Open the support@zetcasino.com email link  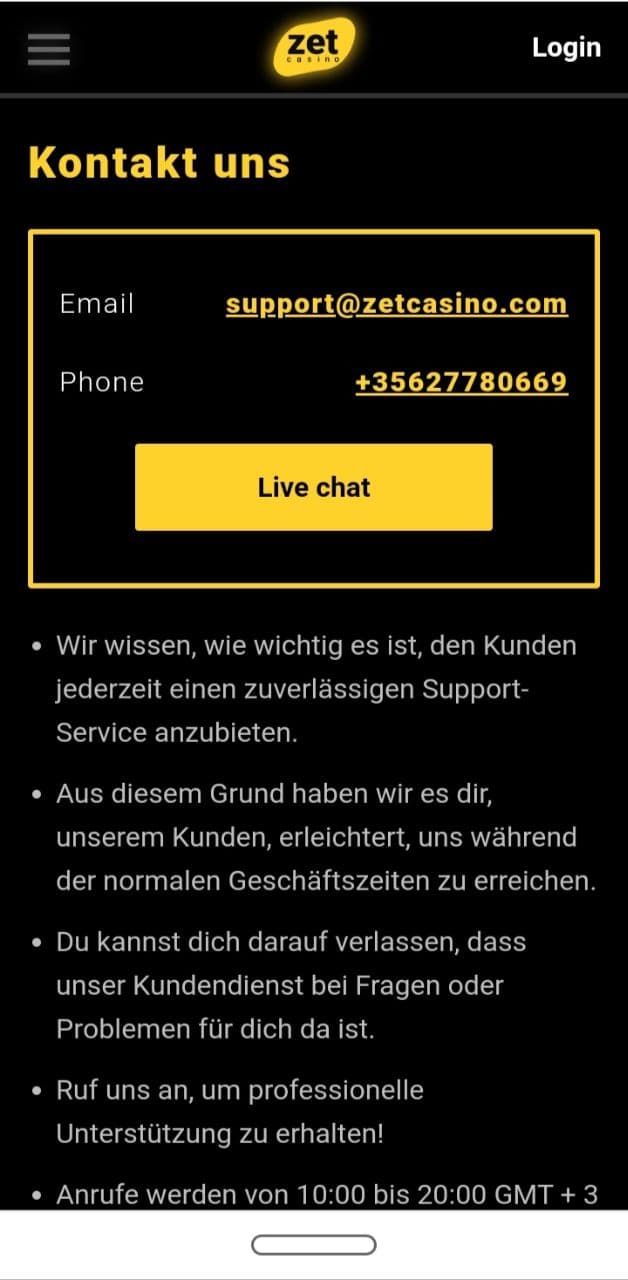397,304
